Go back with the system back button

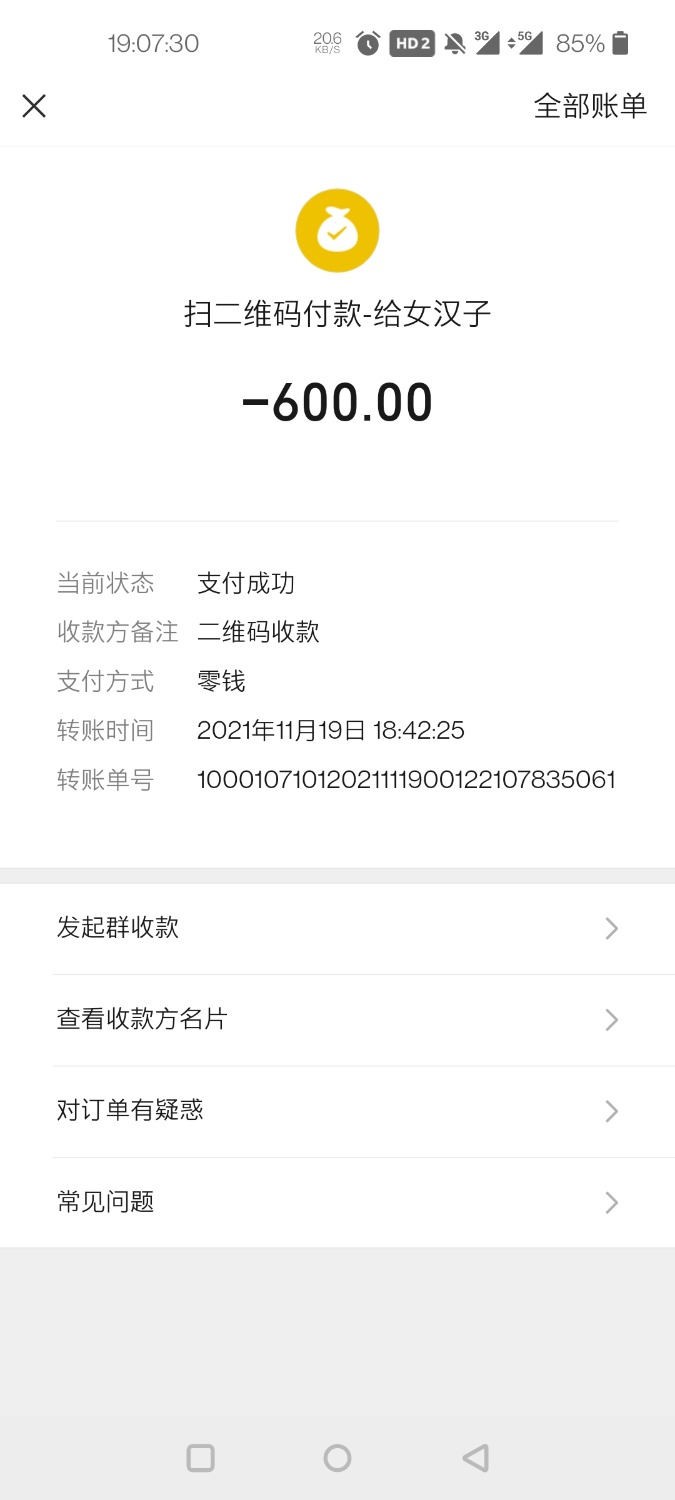click(x=475, y=1458)
